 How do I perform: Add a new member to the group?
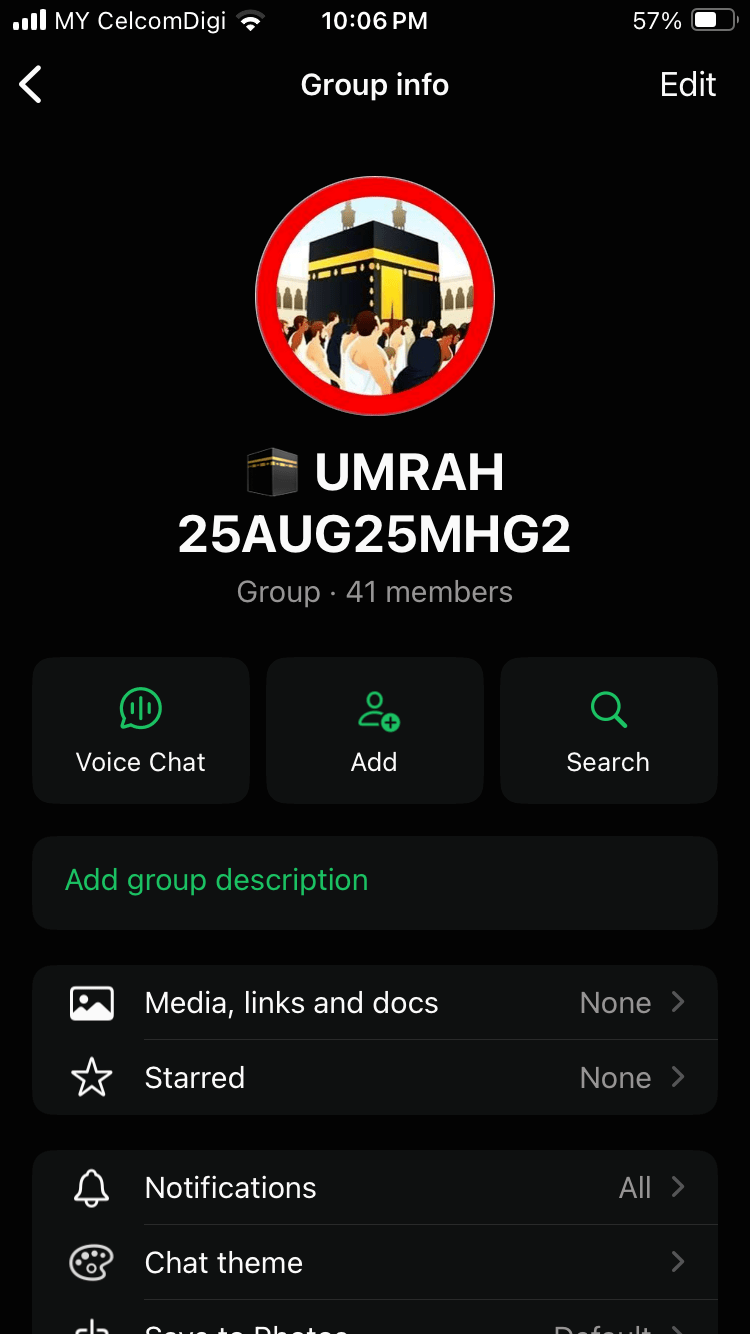[x=375, y=730]
